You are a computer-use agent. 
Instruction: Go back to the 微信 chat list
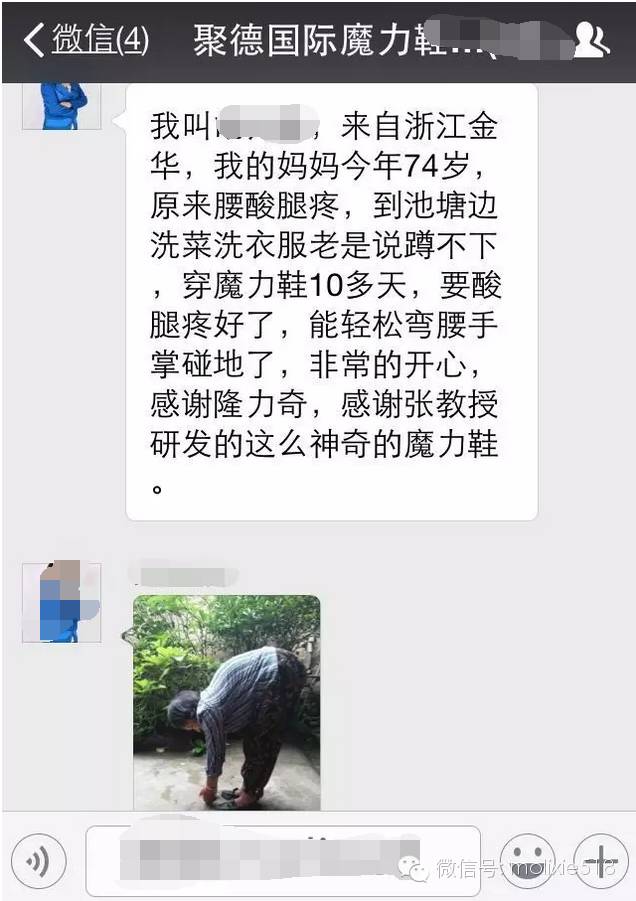87,41
